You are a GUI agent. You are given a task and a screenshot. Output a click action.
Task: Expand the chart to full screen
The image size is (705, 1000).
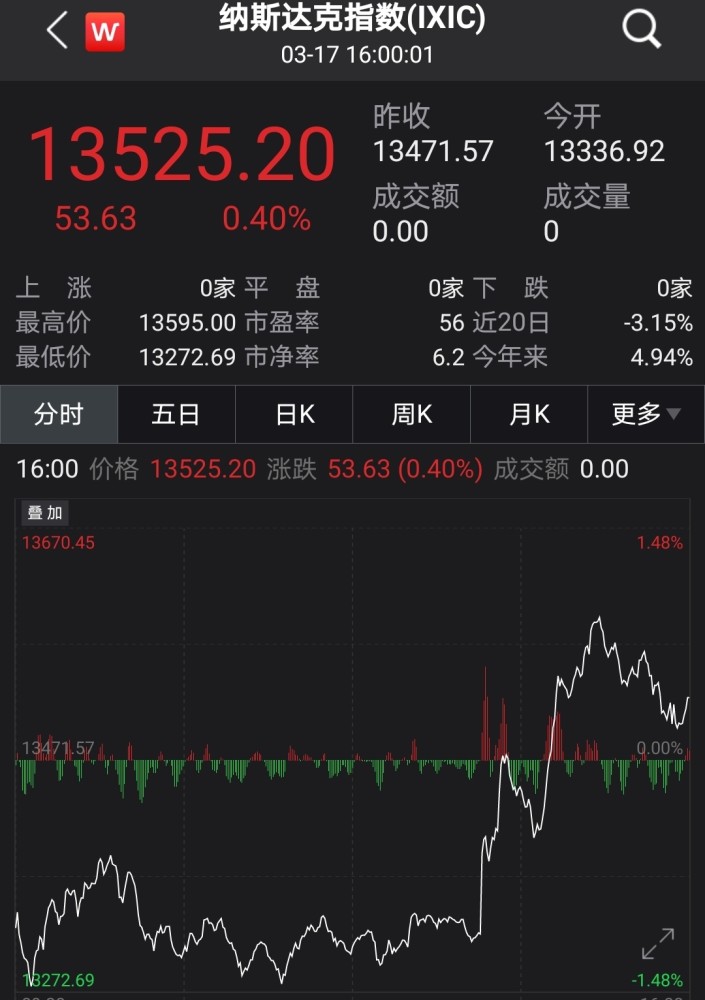pyautogui.click(x=657, y=944)
